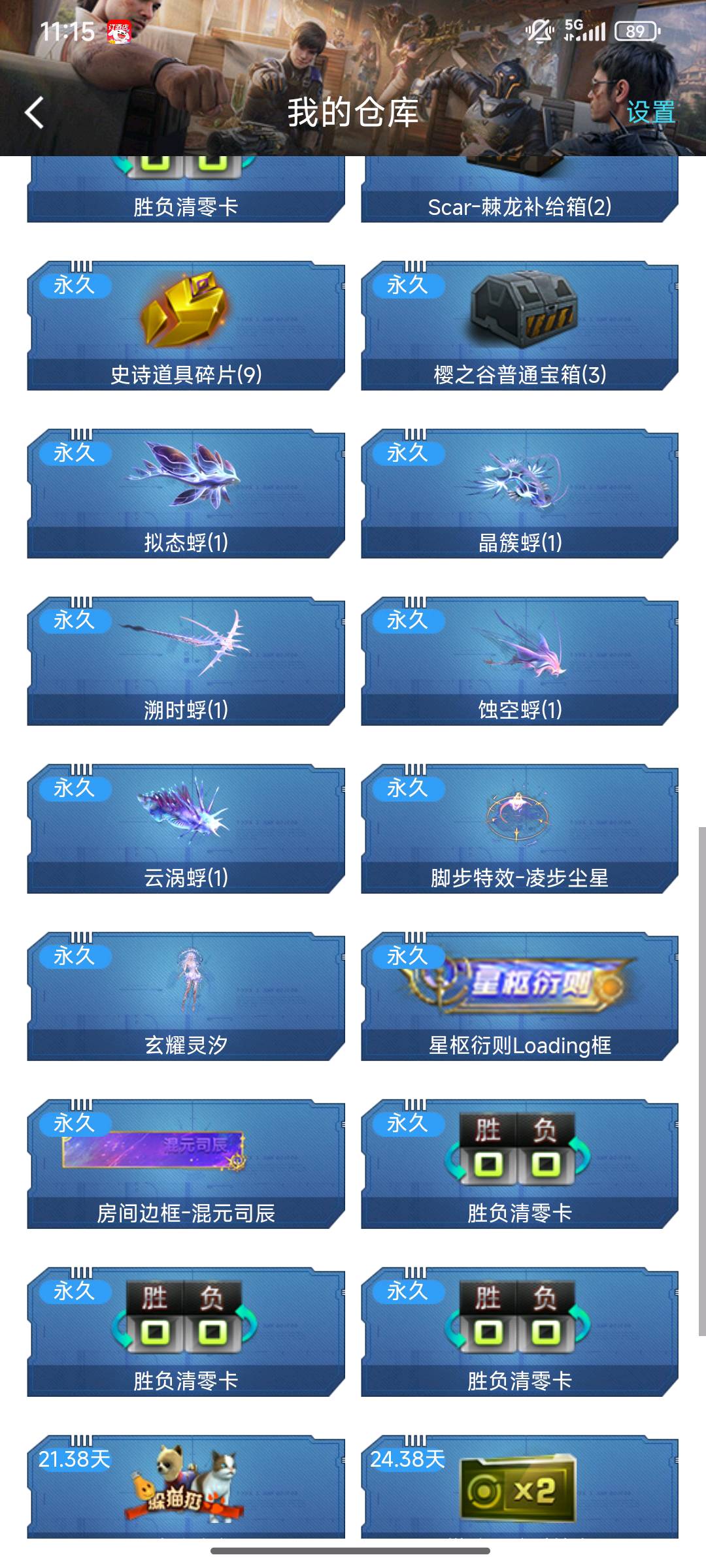Open 设置 in the top right
The height and width of the screenshot is (1568, 706).
pos(650,112)
